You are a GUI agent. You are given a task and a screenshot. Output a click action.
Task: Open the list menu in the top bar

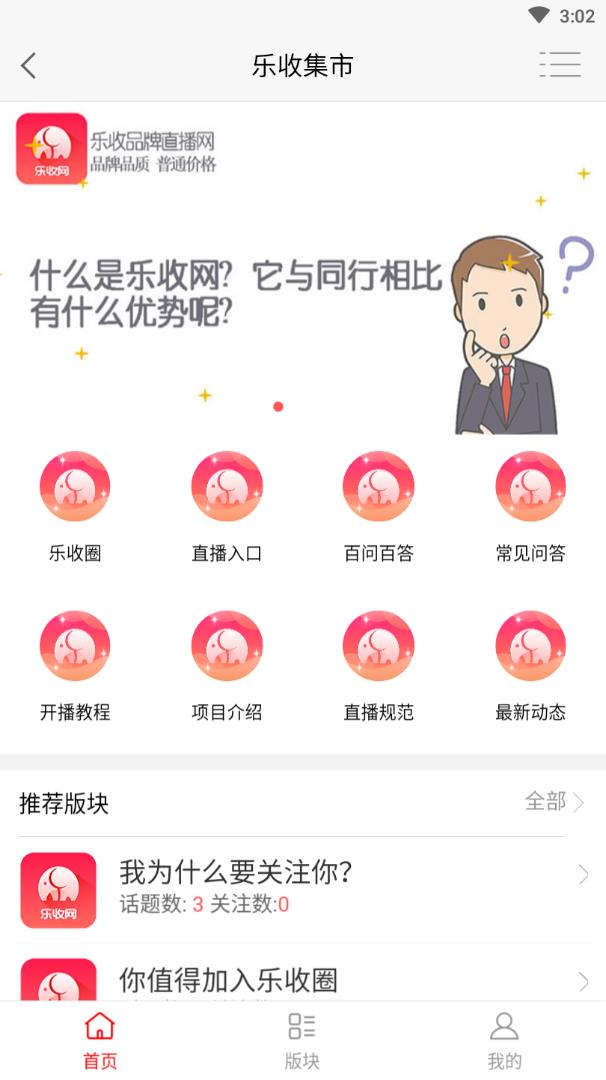click(559, 65)
